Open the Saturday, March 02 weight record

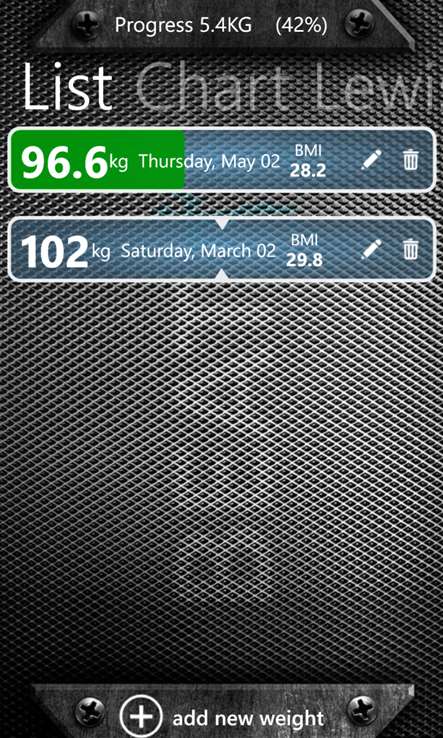pos(222,249)
